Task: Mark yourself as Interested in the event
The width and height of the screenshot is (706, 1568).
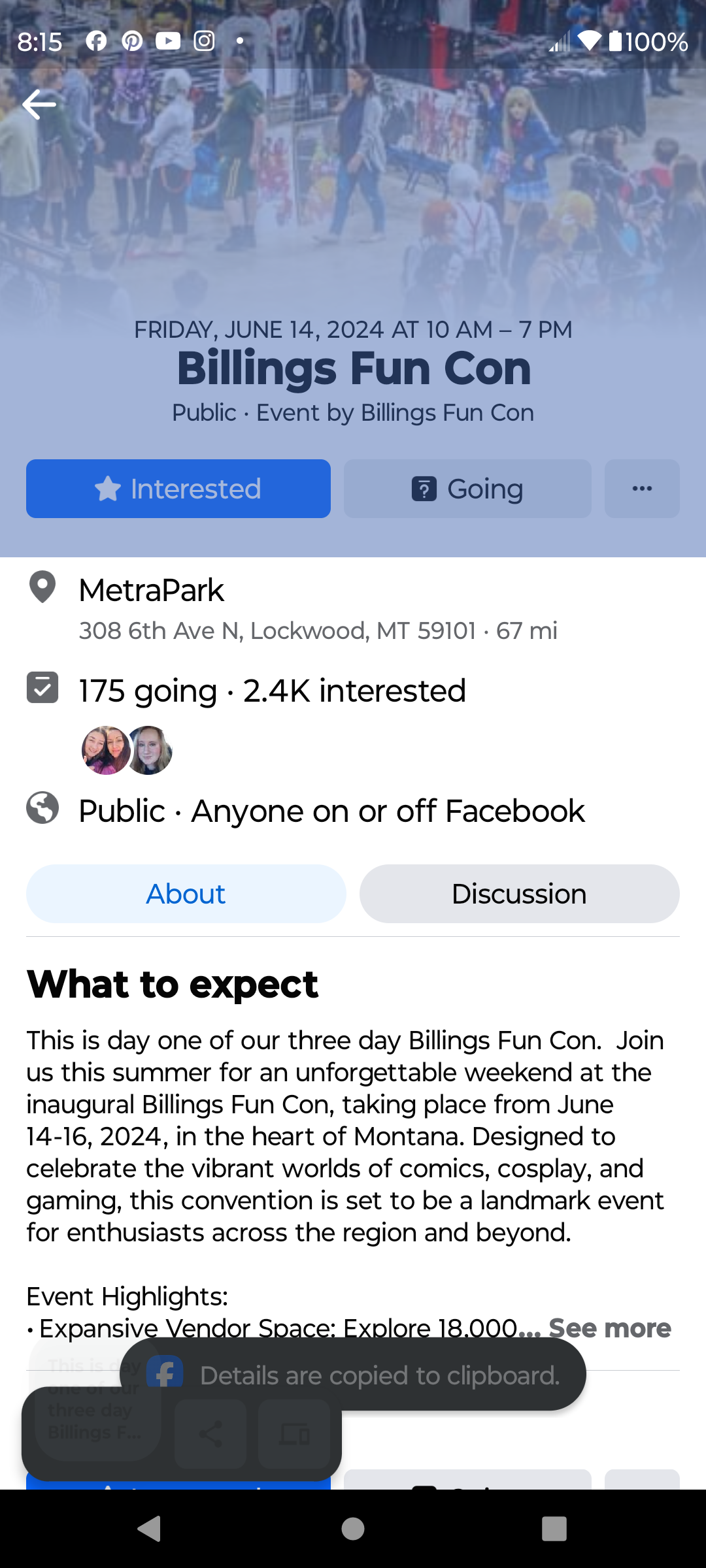Action: 178,489
